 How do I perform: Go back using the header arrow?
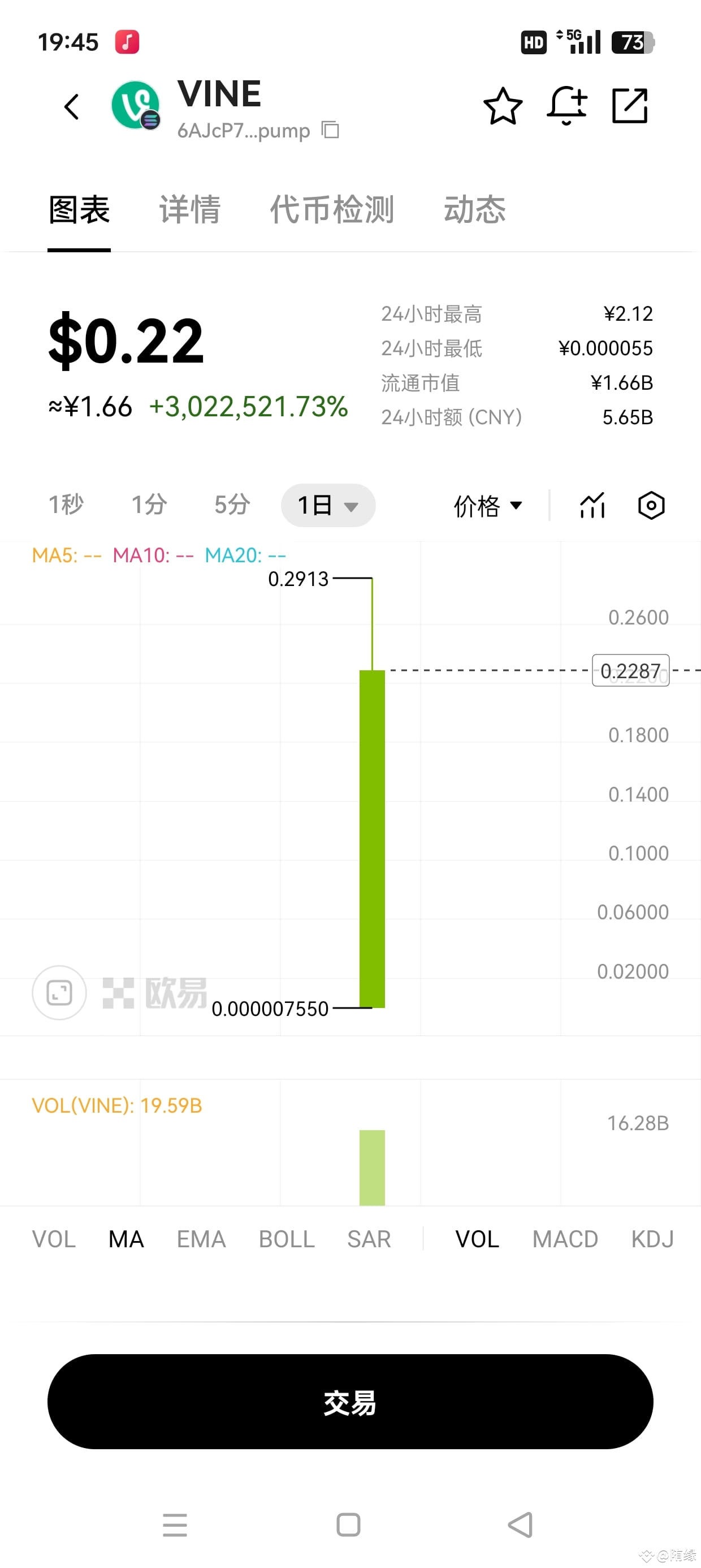point(72,107)
